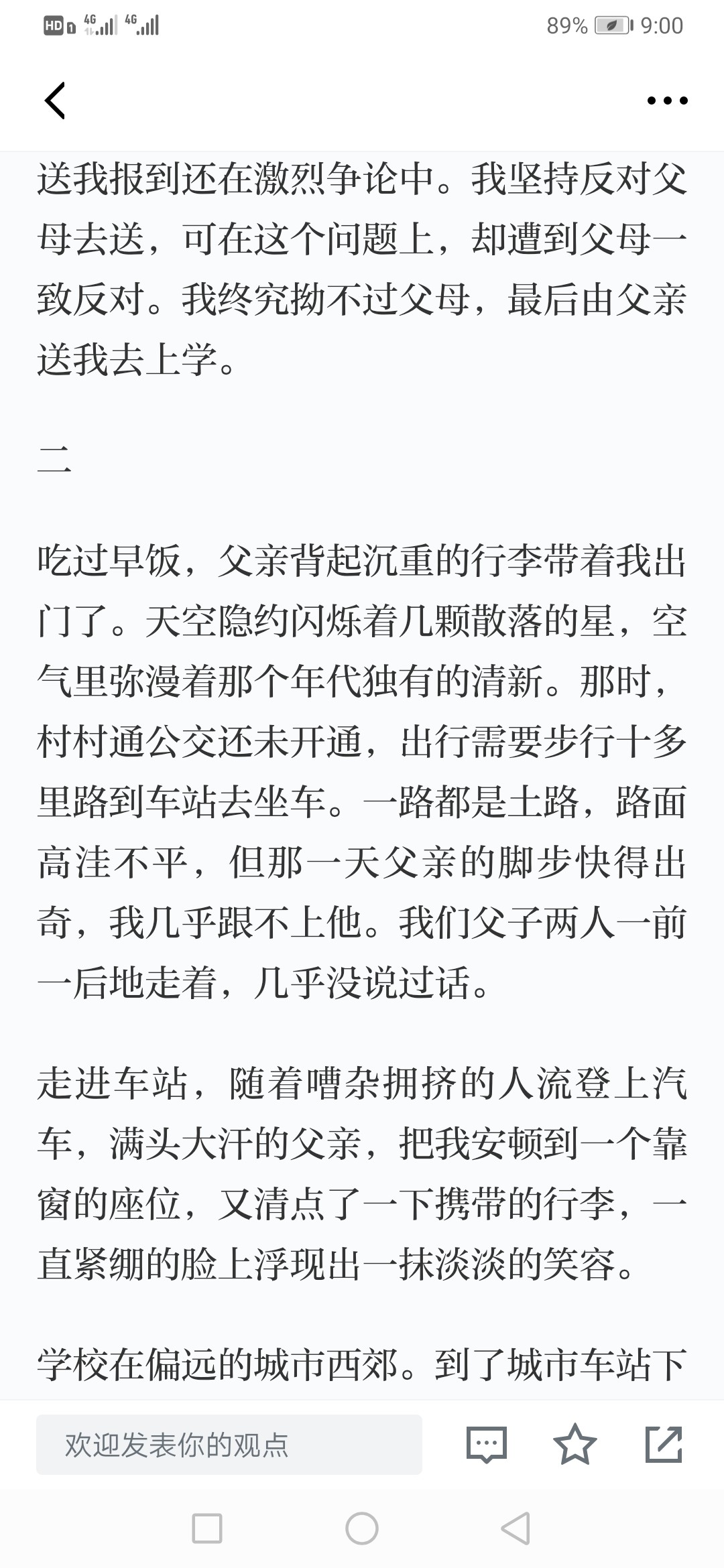Tap the comment field '欢迎发表你的观点'

(x=229, y=1445)
